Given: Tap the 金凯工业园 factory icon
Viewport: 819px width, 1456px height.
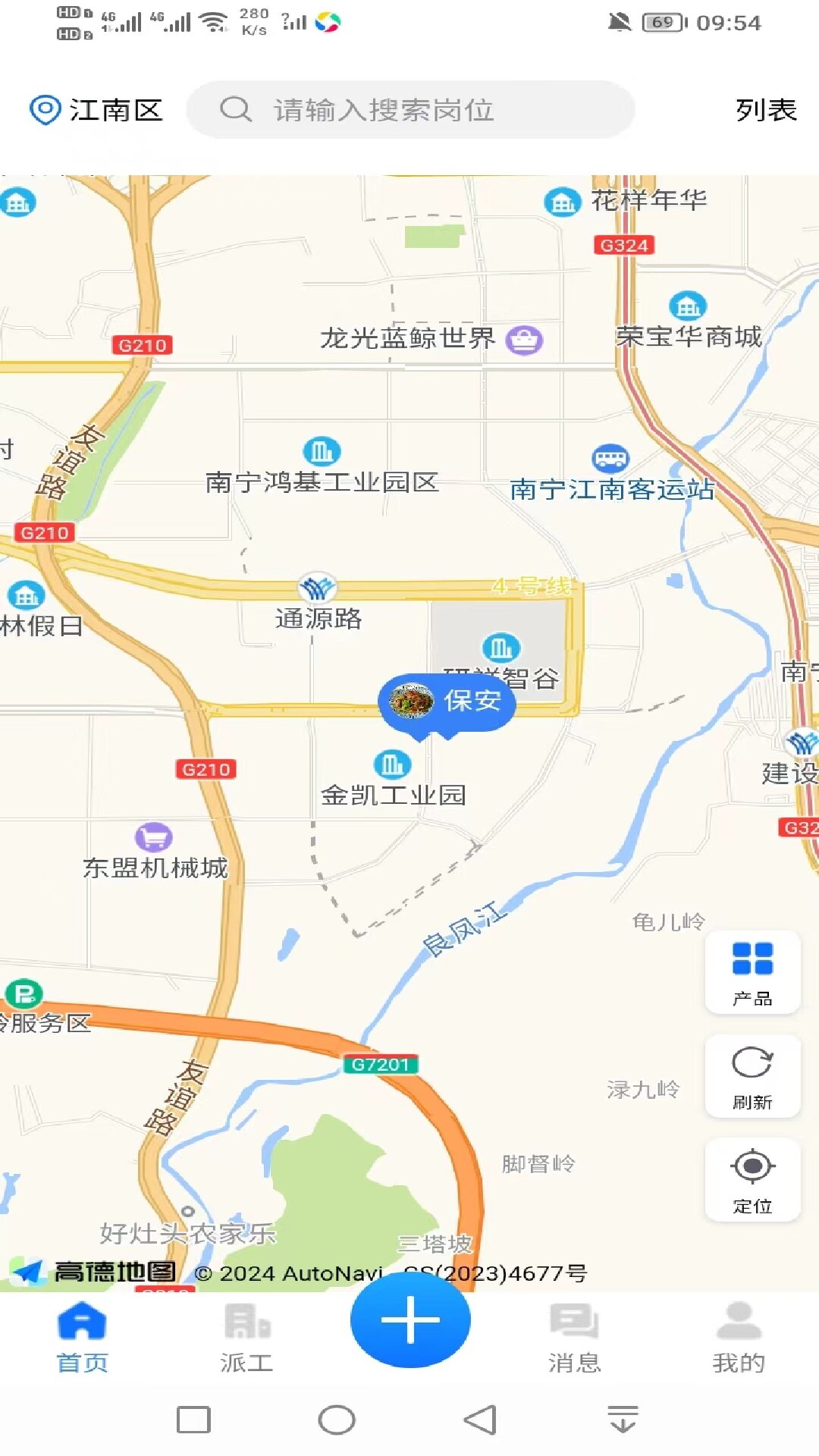Looking at the screenshot, I should coord(394,766).
